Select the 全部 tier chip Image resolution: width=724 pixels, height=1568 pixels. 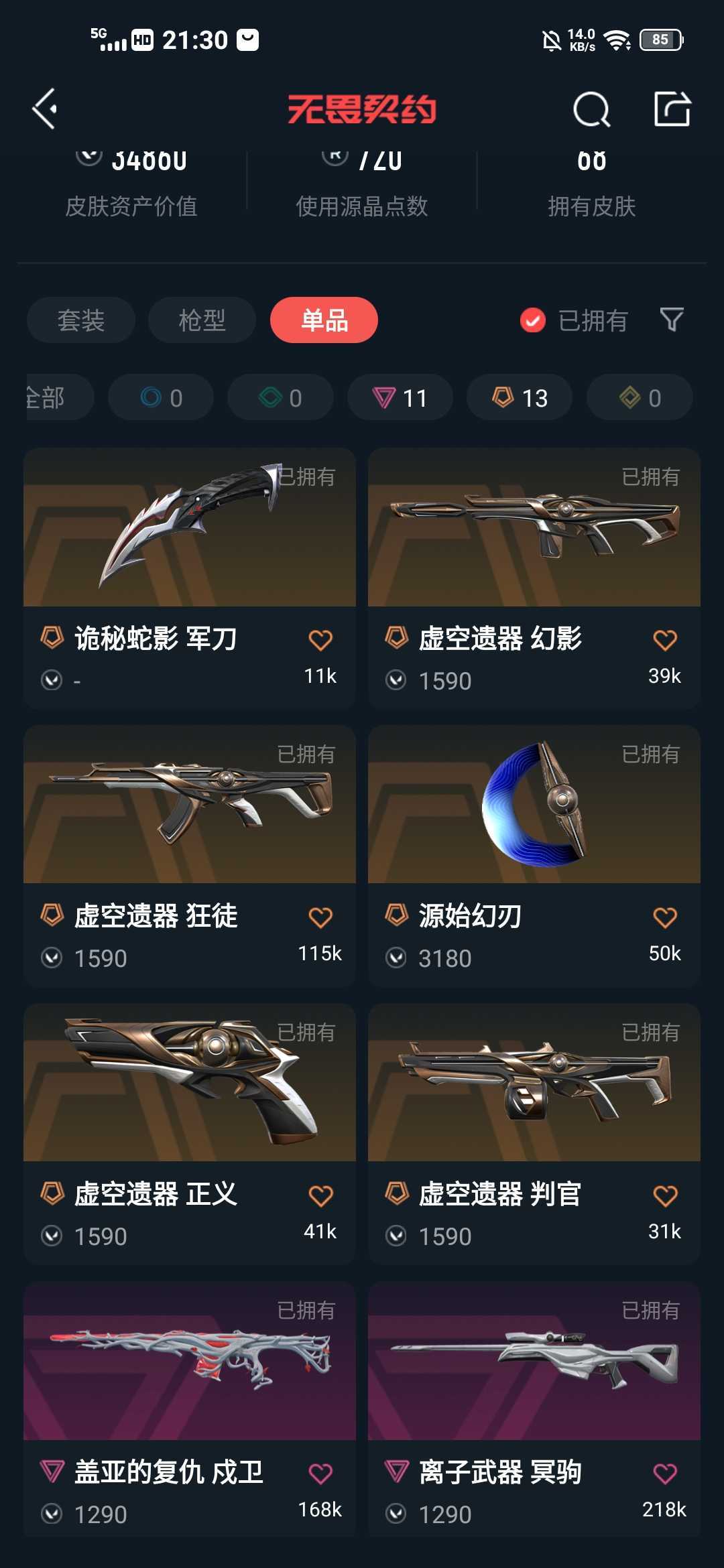(59, 397)
